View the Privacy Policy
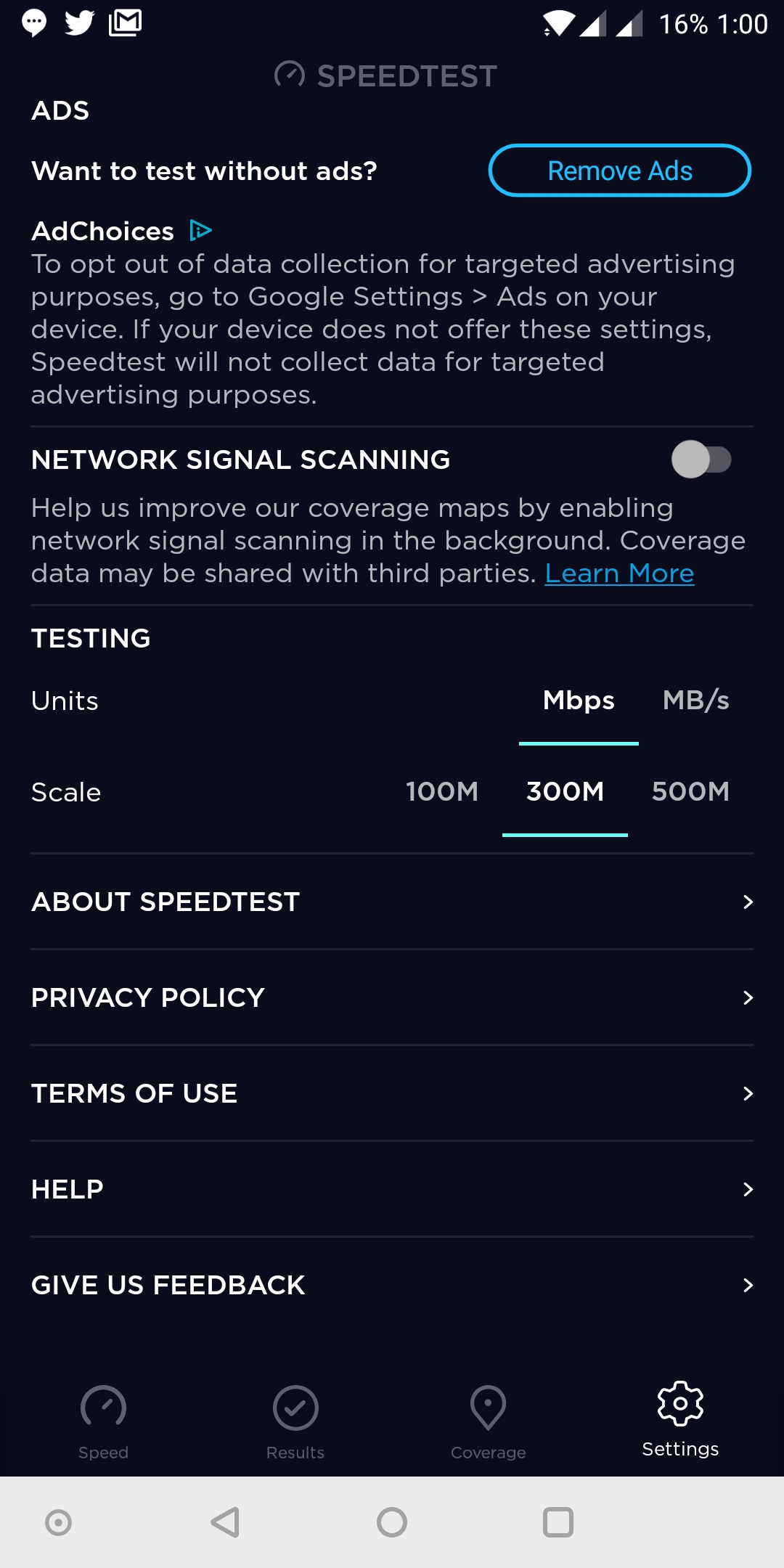Screen dimensions: 784x1568 click(x=392, y=997)
